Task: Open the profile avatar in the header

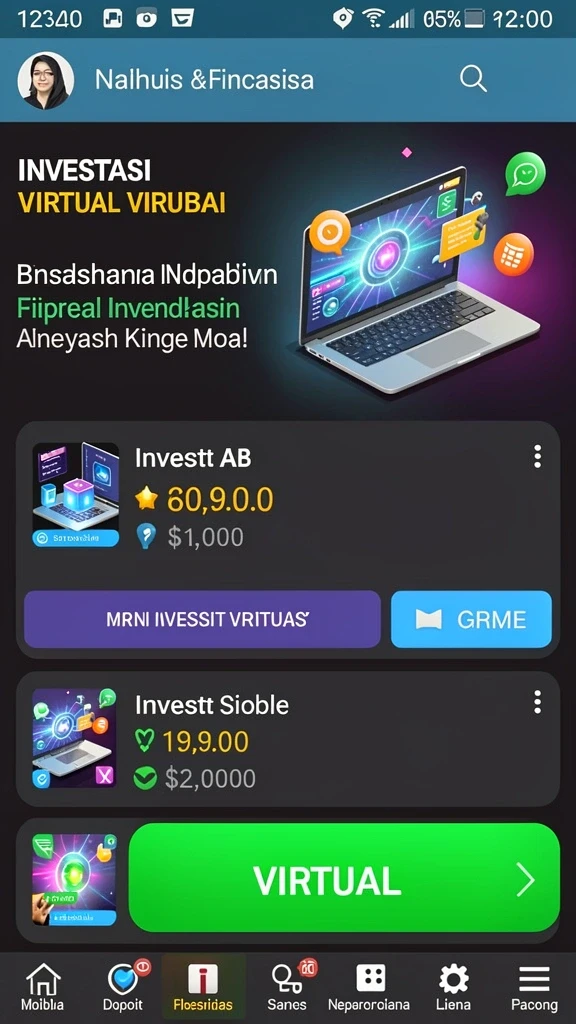Action: (45, 80)
